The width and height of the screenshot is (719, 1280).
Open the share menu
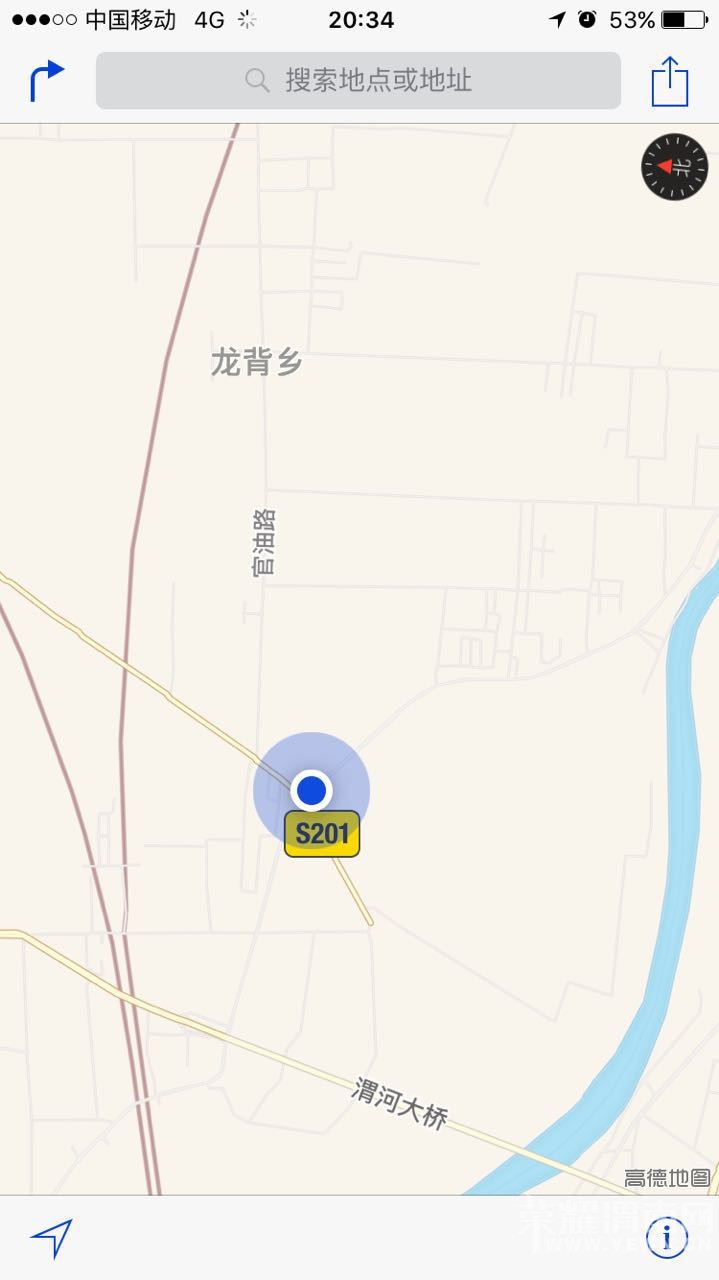(669, 81)
